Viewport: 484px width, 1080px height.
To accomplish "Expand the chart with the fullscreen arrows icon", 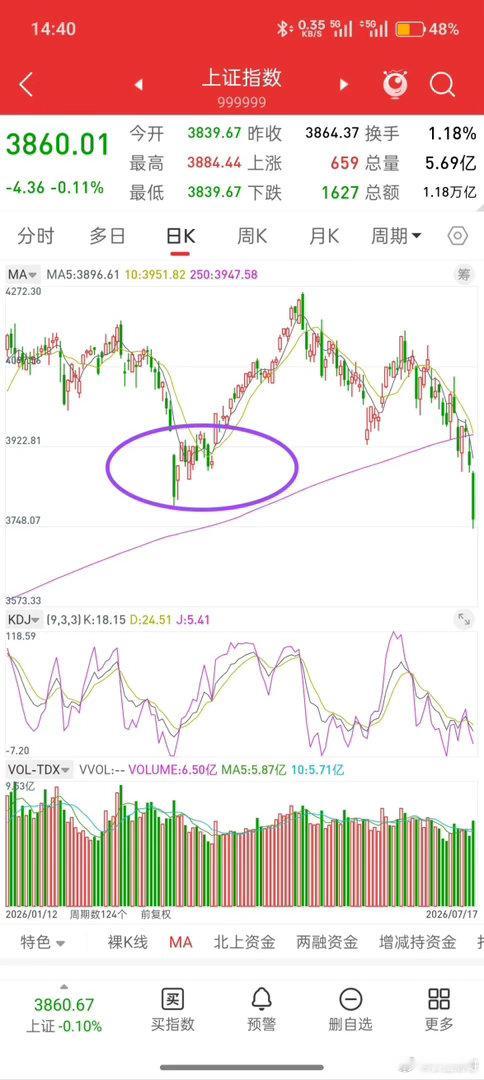I will click(464, 620).
